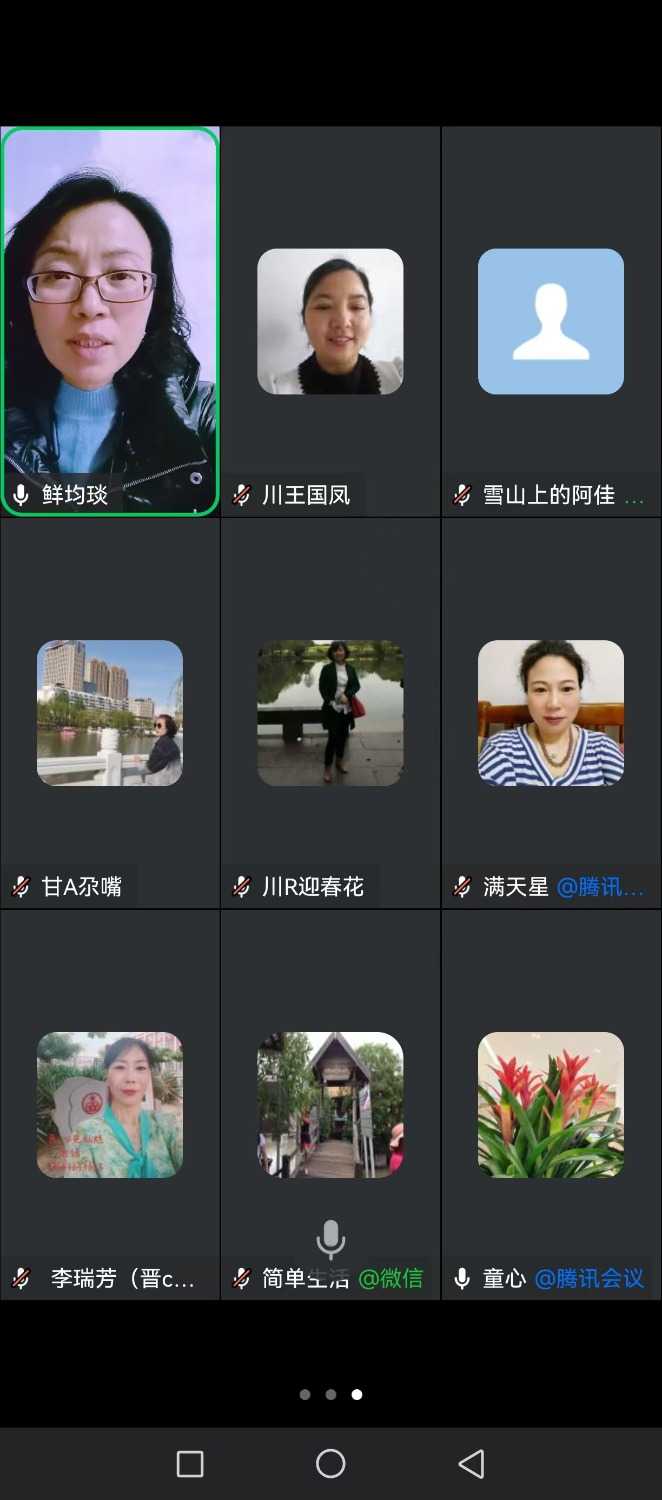Open the recent apps view
Viewport: 662px width, 1500px height.
coord(190,1464)
